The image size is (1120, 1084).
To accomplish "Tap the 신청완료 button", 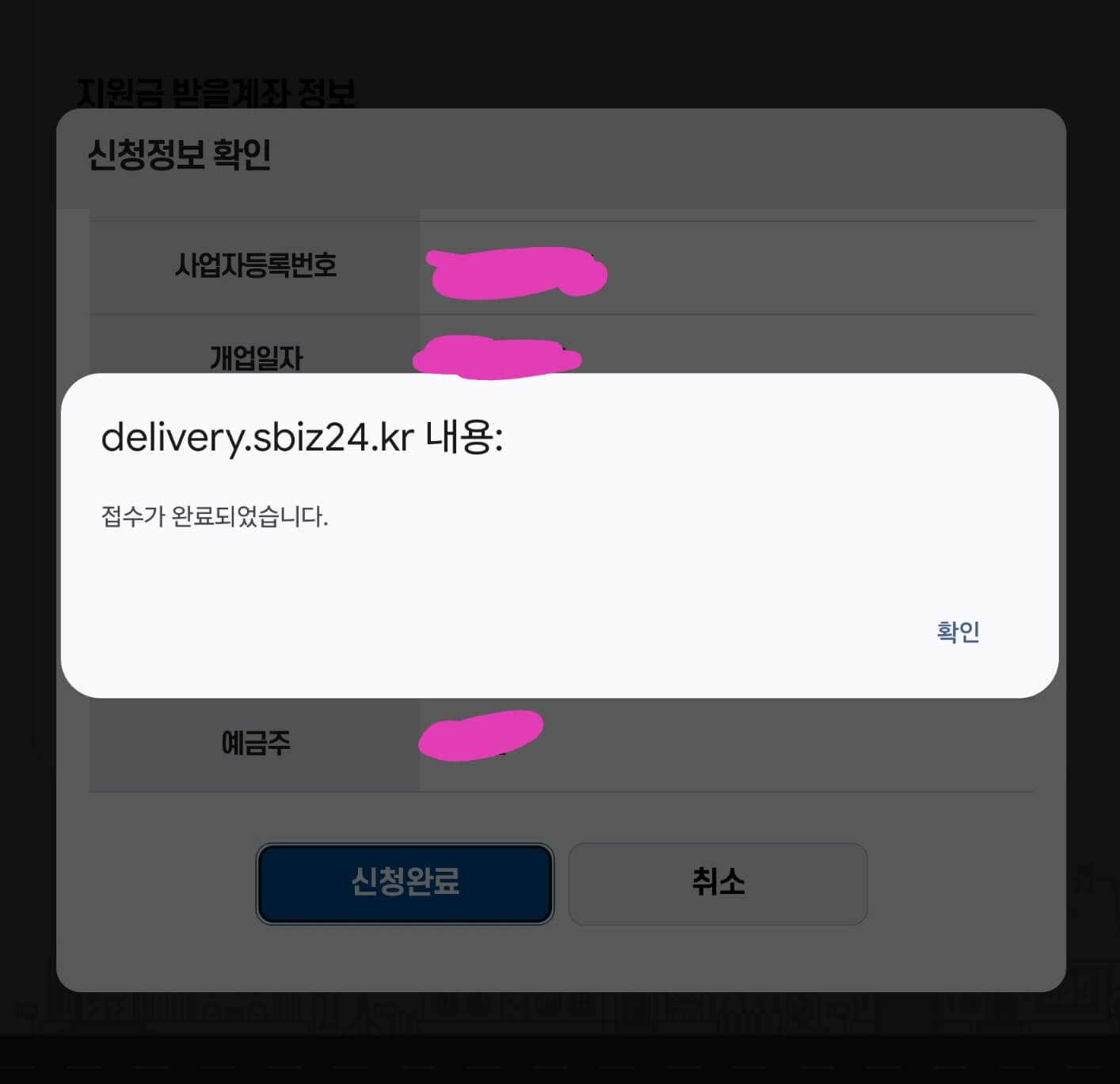I will (405, 884).
